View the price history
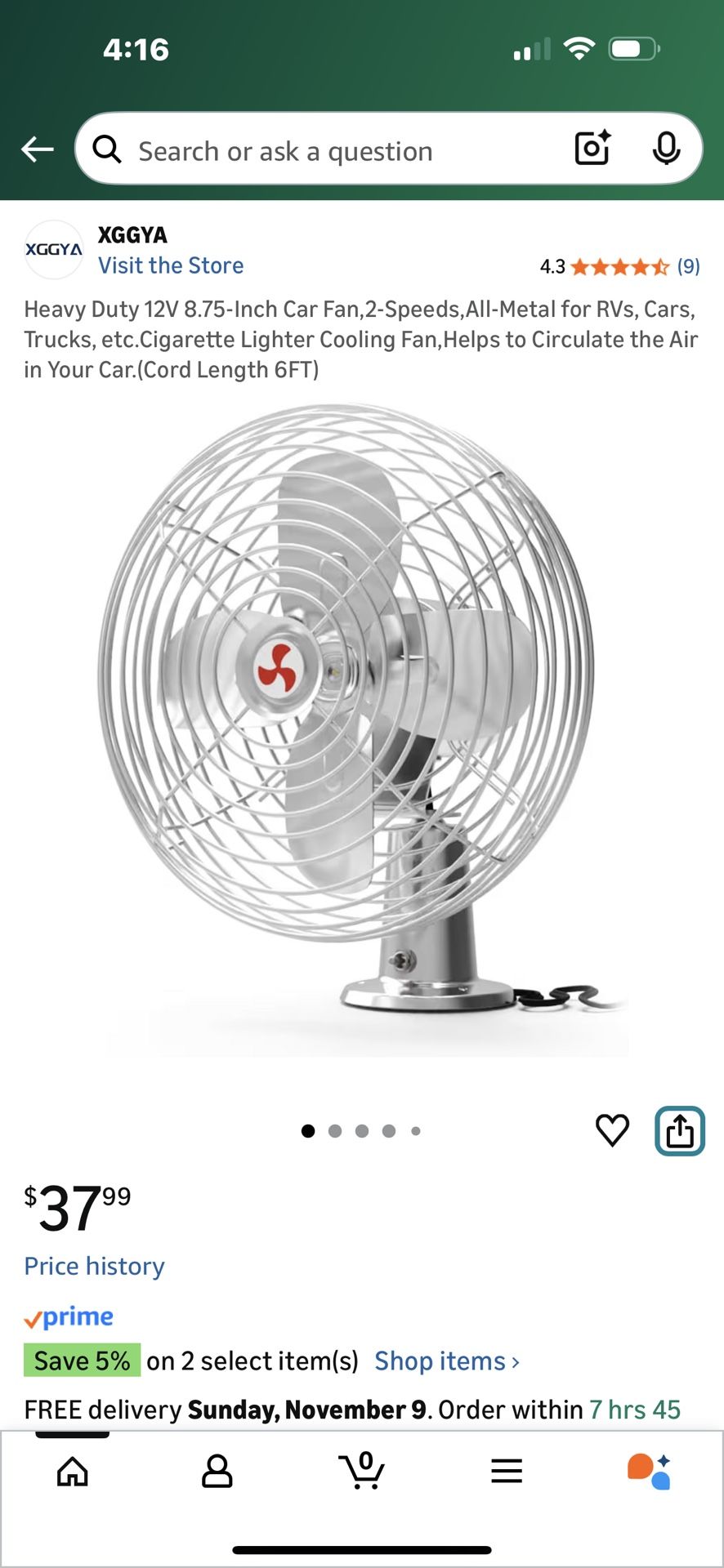 click(x=94, y=1266)
